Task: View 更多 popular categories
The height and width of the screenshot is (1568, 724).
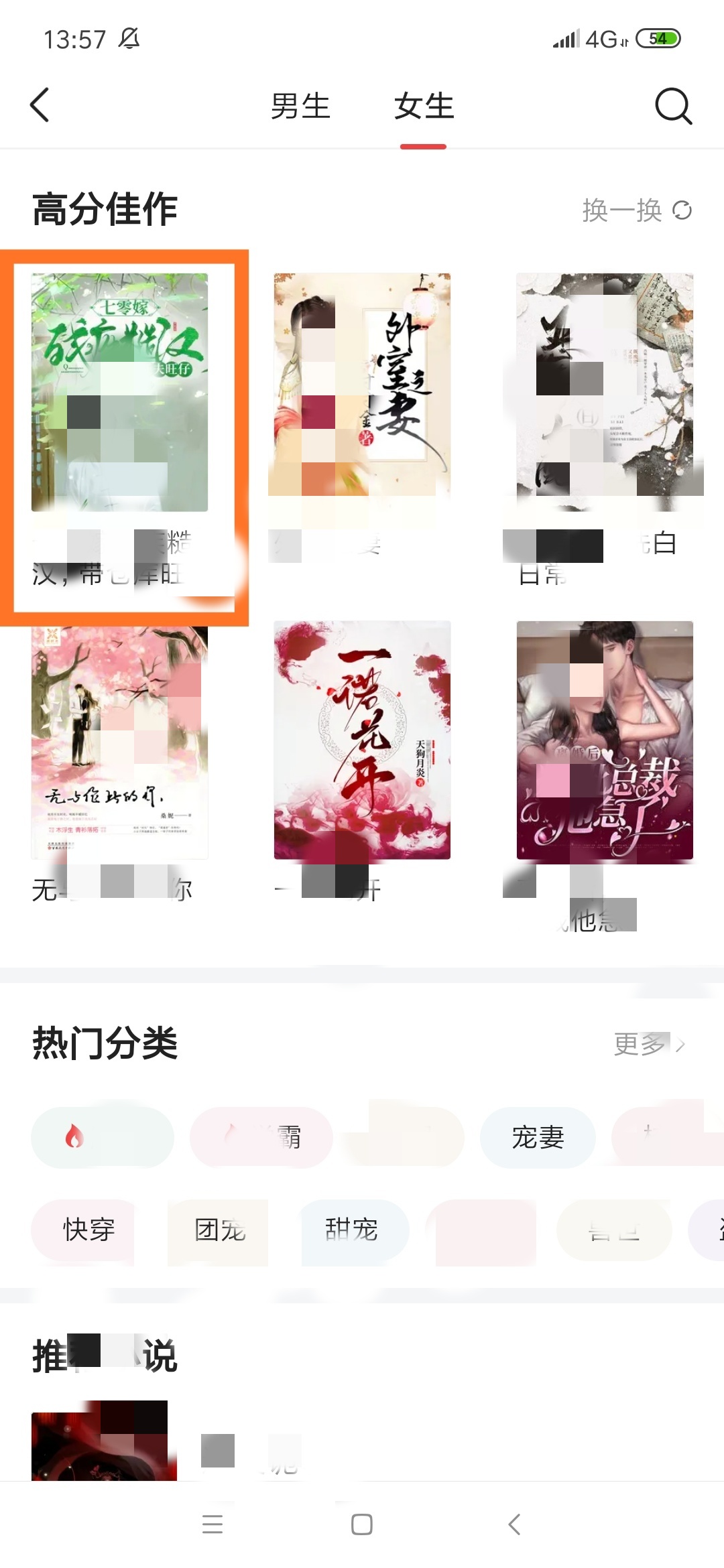Action: (649, 1044)
